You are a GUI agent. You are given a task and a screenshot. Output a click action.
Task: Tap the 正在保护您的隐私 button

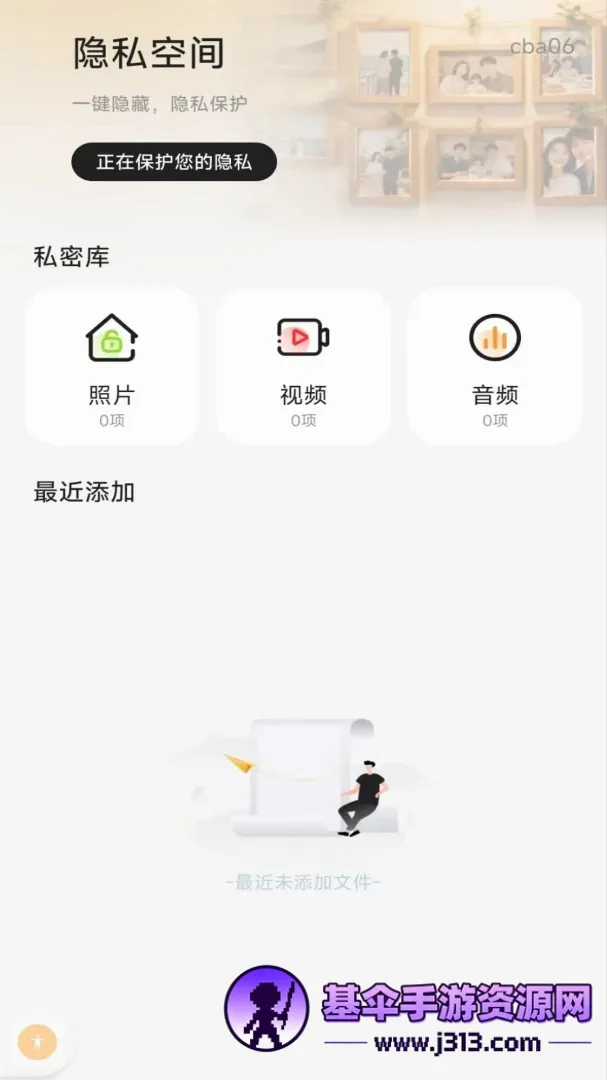click(x=174, y=162)
